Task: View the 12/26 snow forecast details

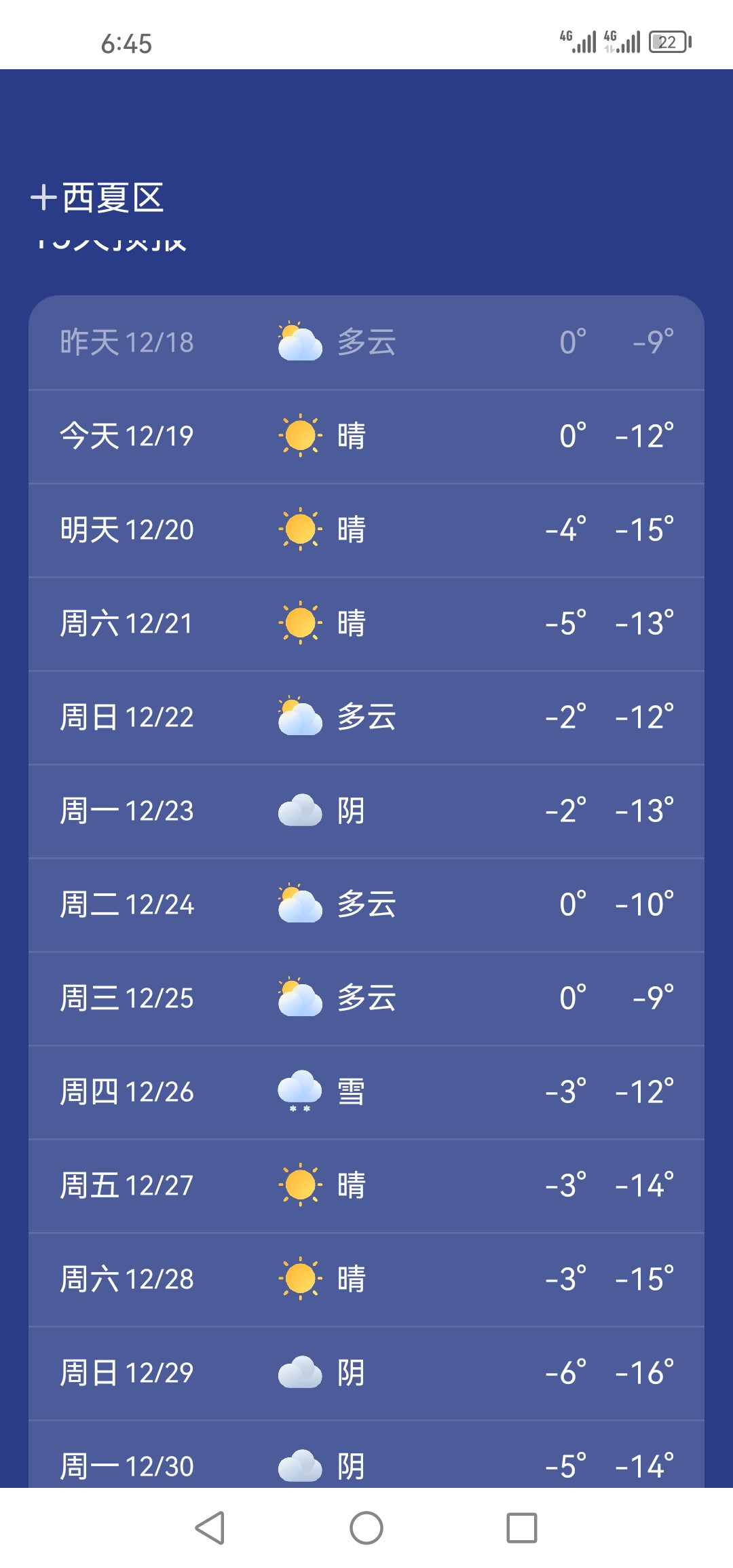Action: click(x=366, y=1092)
